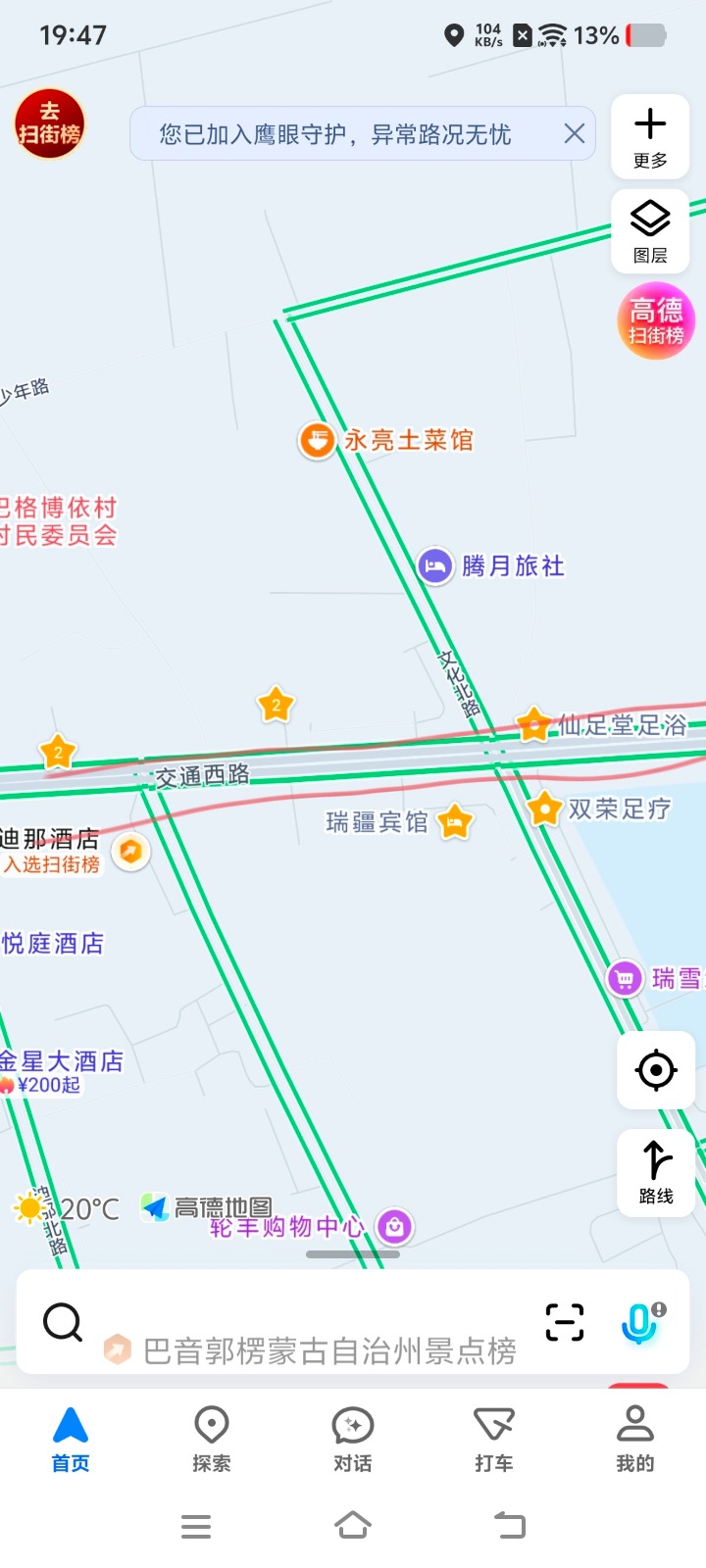Switch to the 对话 tab
This screenshot has width=706, height=1568.
click(353, 1439)
